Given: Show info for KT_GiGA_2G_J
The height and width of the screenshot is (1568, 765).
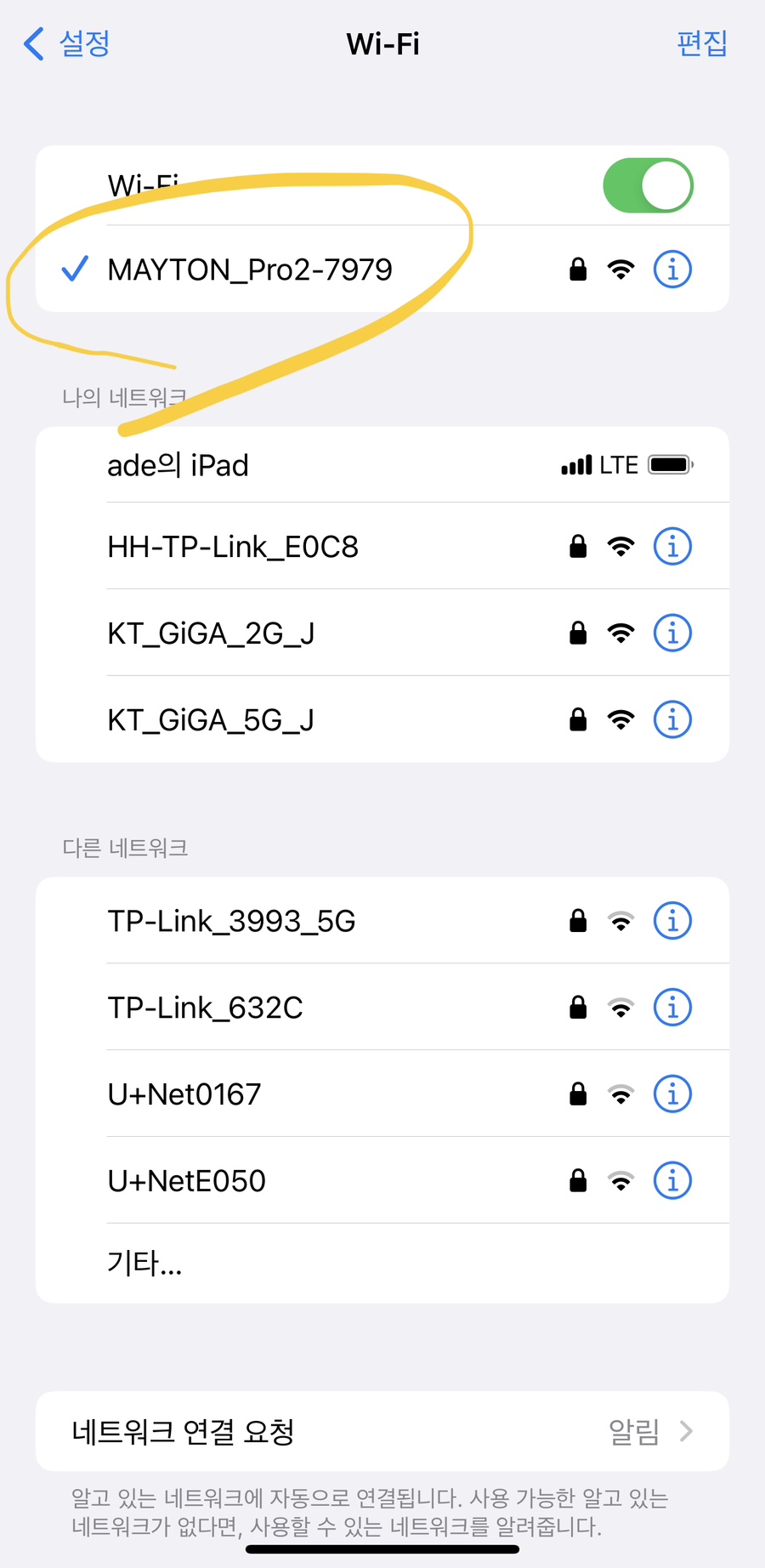Looking at the screenshot, I should (672, 633).
